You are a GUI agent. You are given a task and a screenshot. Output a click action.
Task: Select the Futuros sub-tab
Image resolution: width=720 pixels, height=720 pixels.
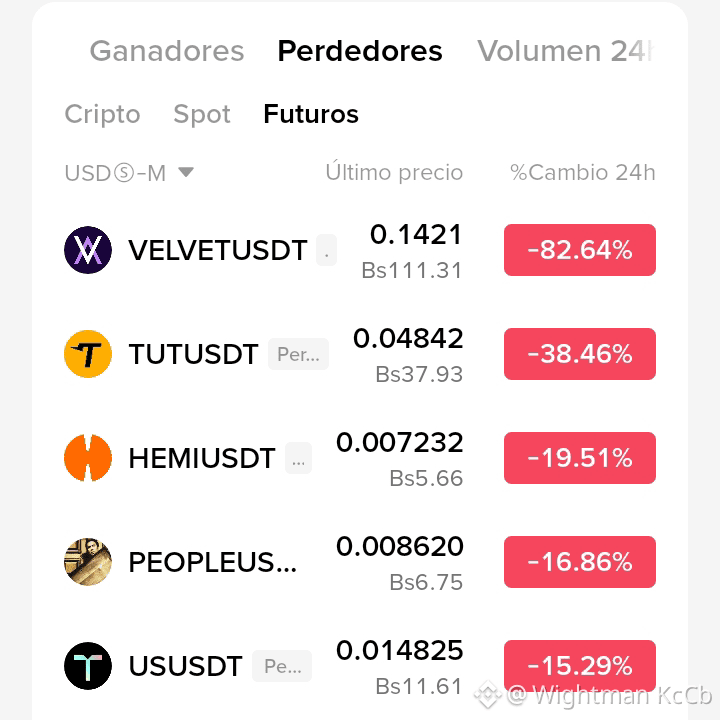(x=311, y=114)
